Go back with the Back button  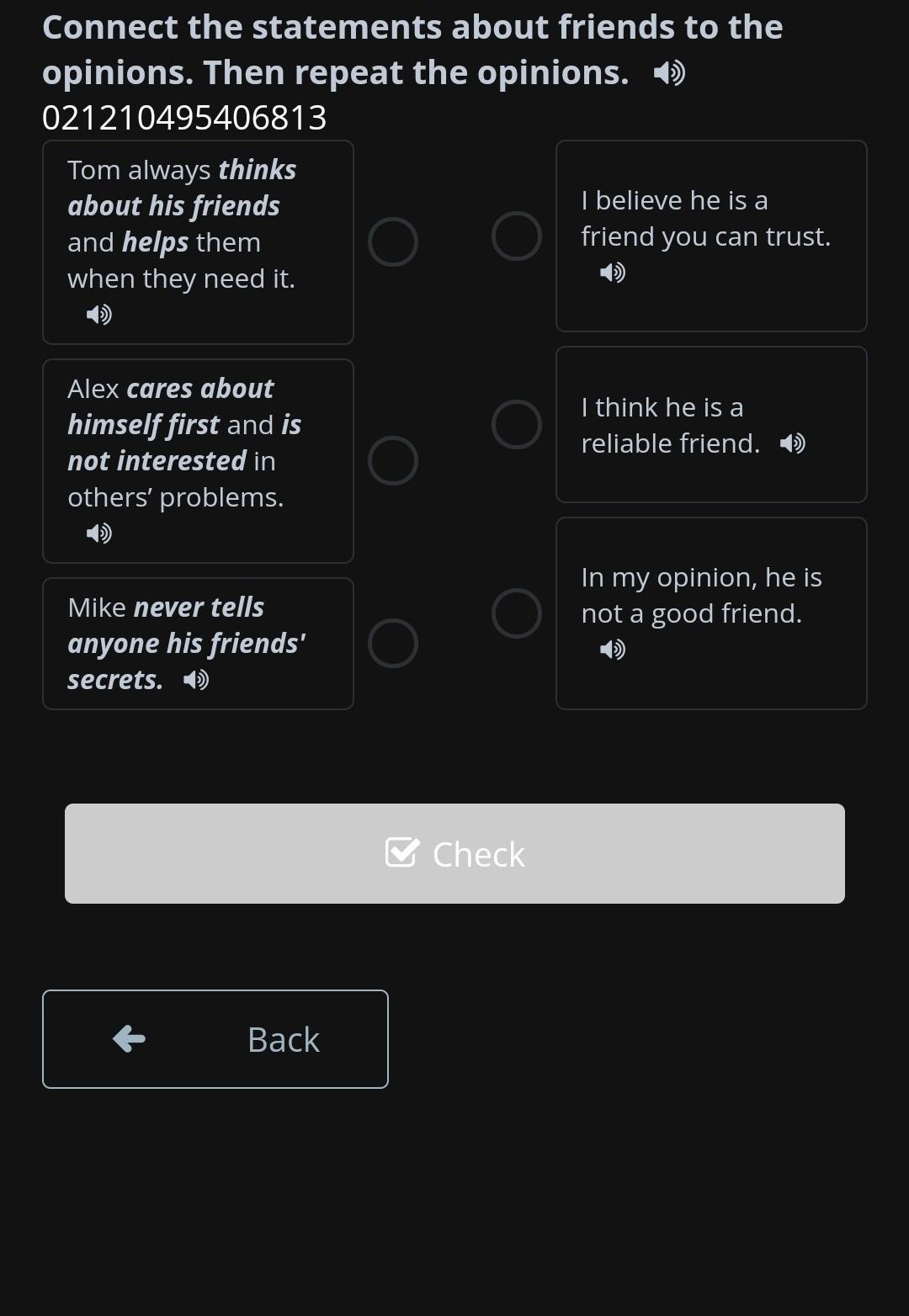215,1039
